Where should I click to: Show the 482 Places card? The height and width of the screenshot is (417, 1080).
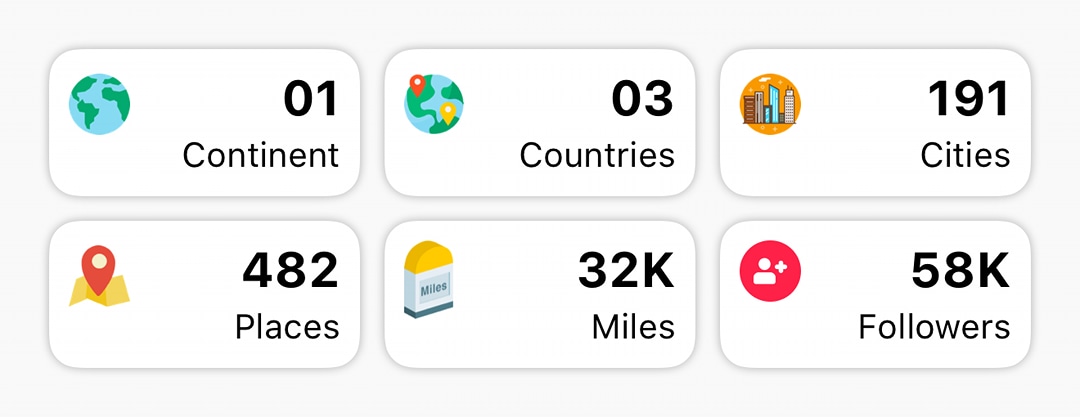tap(204, 295)
